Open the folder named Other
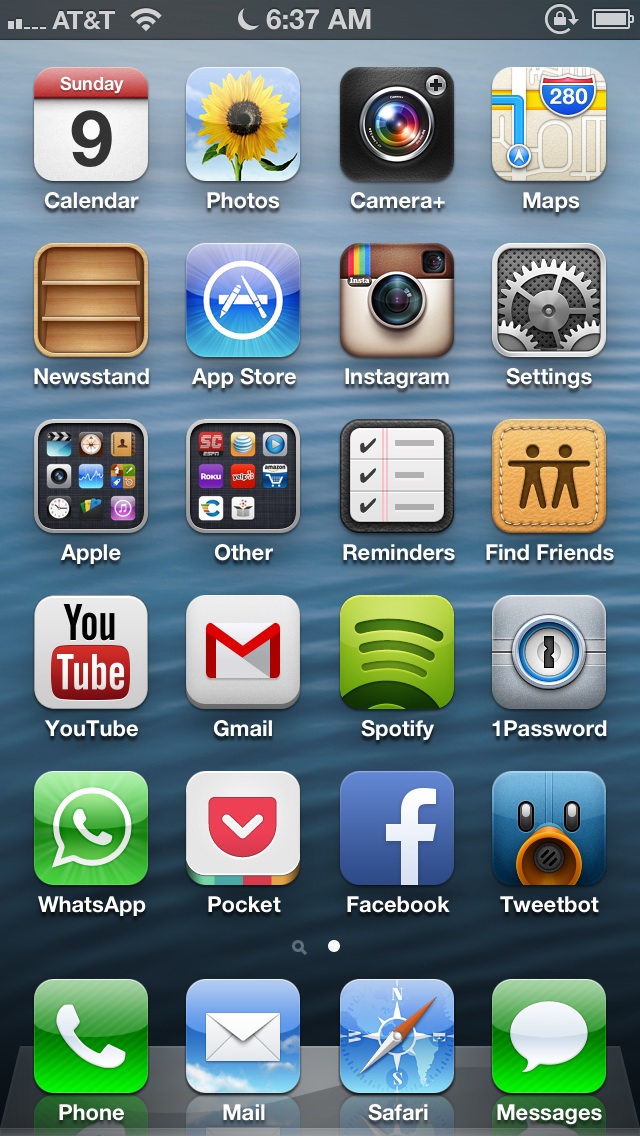Image resolution: width=640 pixels, height=1136 pixels. pos(243,476)
